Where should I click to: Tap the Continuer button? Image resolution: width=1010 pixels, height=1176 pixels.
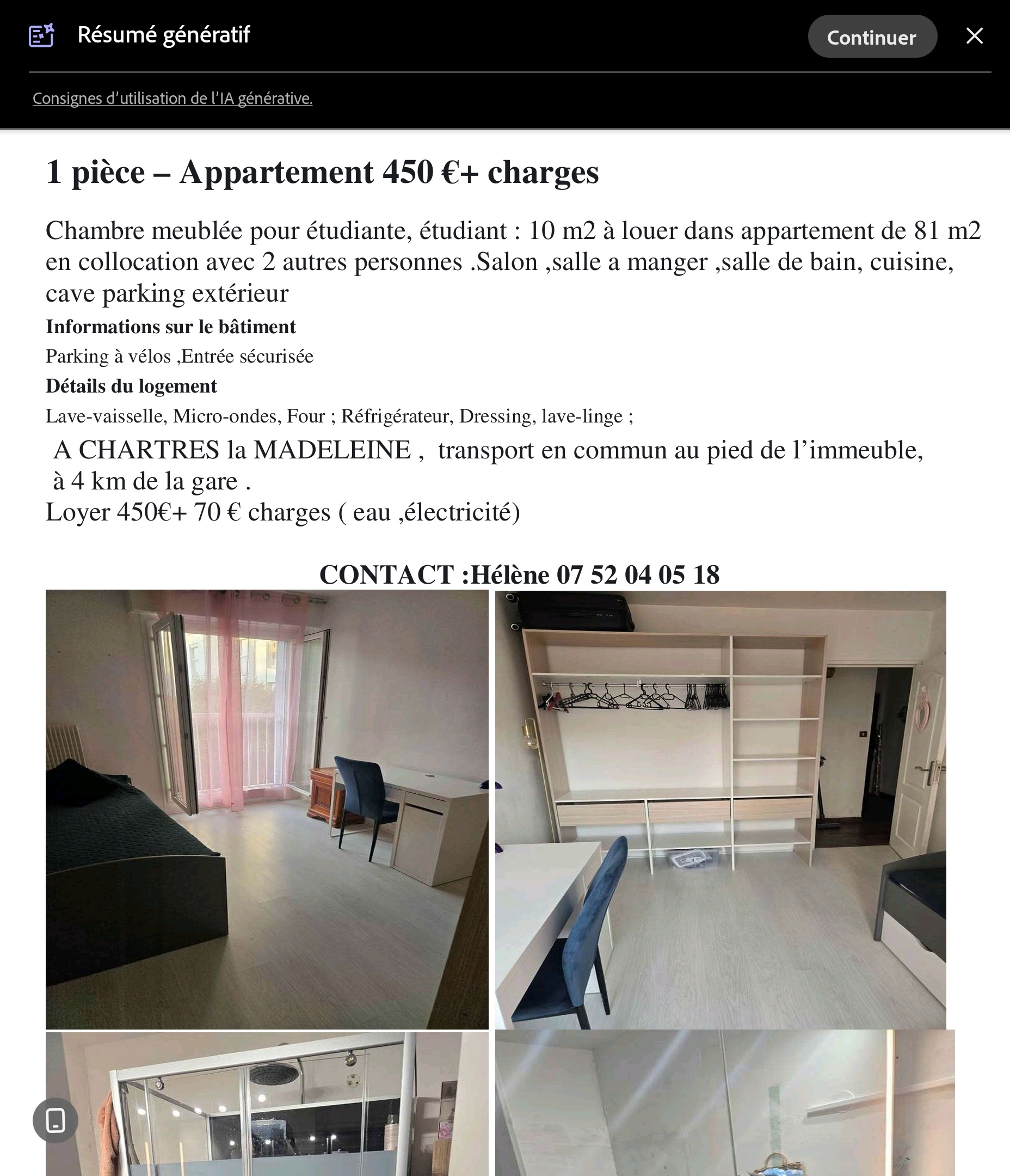[872, 37]
